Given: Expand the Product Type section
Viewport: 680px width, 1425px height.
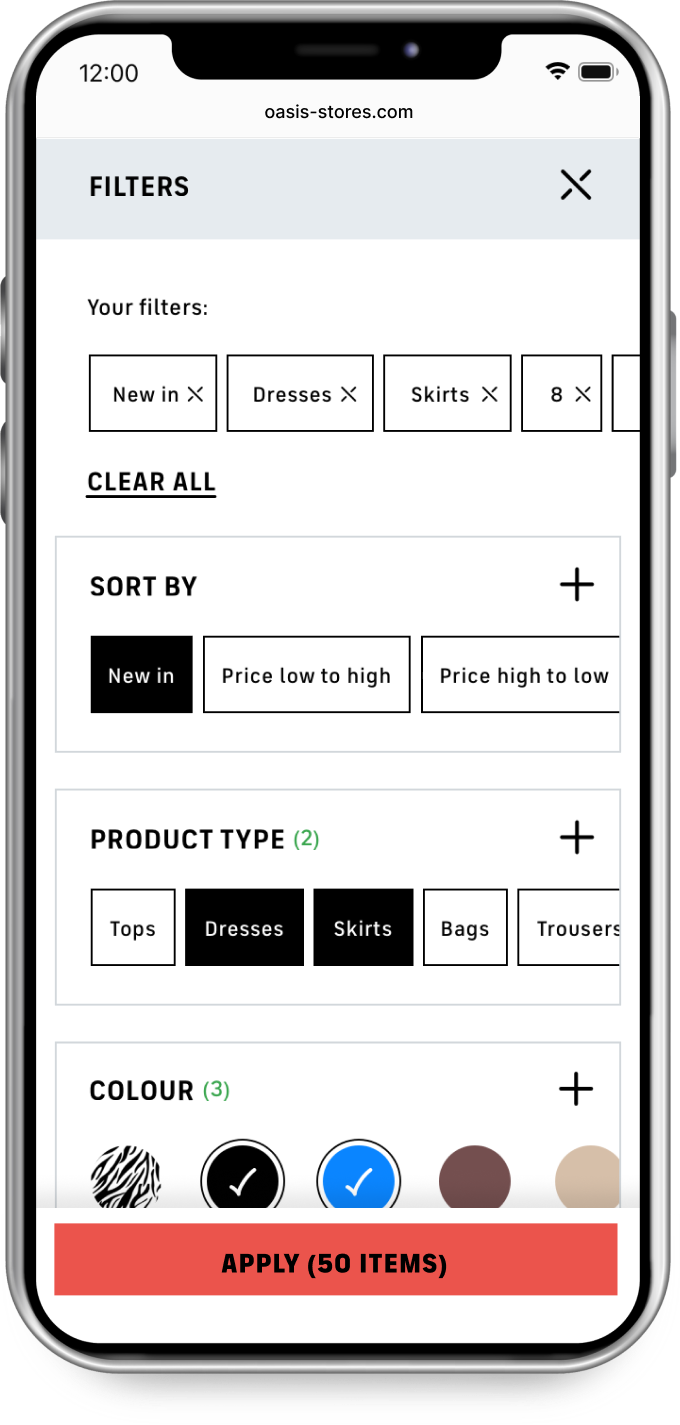Looking at the screenshot, I should 576,837.
